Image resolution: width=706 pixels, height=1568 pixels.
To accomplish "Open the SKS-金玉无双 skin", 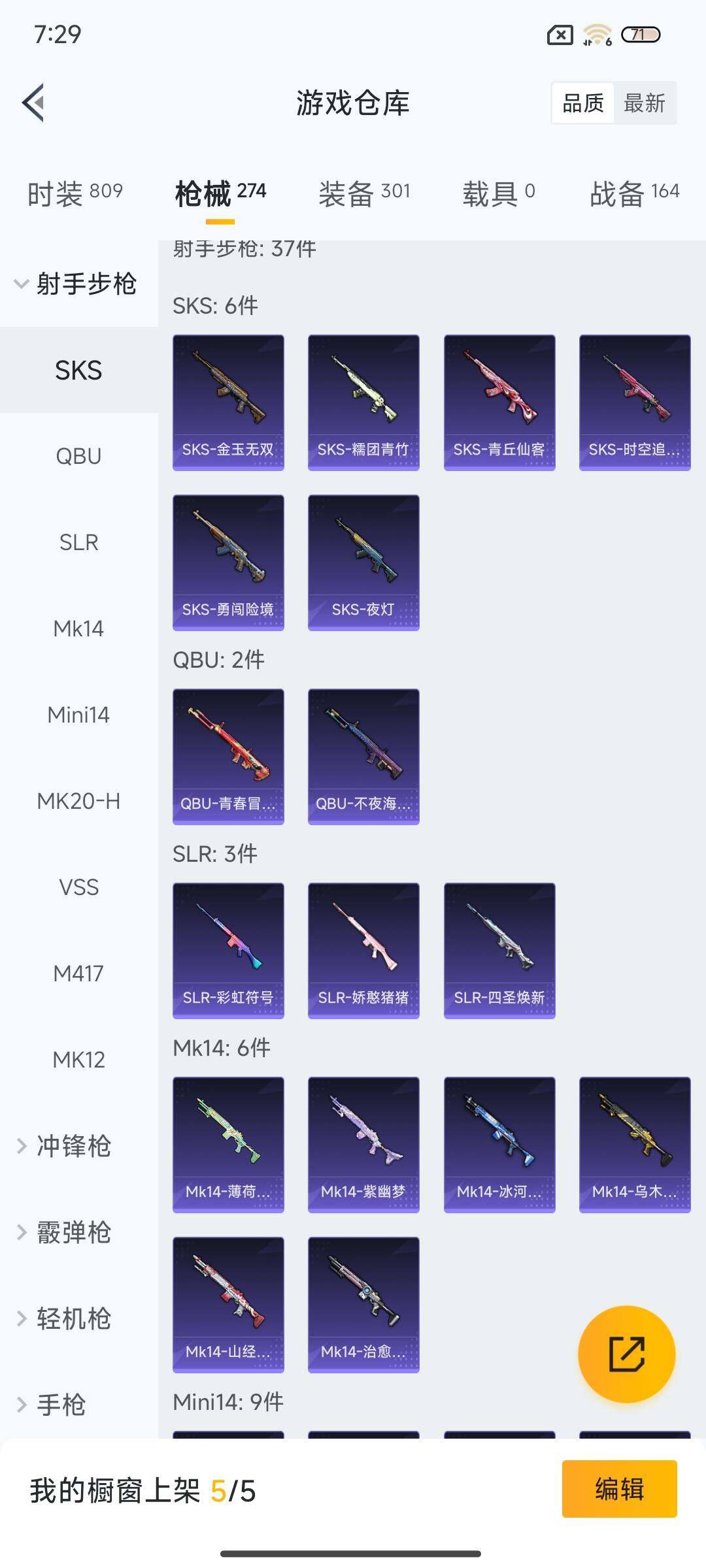I will pos(228,402).
